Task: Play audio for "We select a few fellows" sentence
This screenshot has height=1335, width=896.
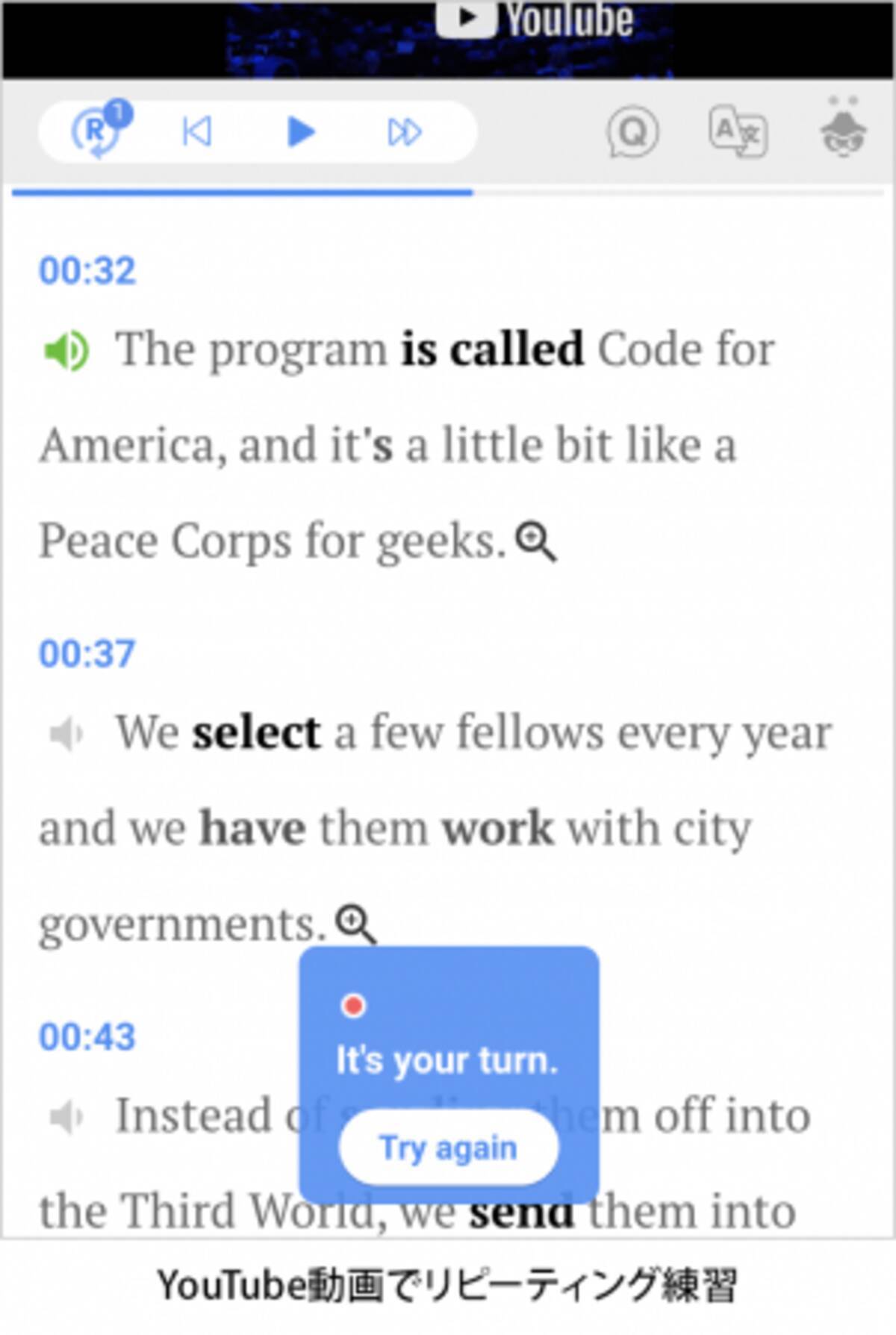Action: (66, 734)
